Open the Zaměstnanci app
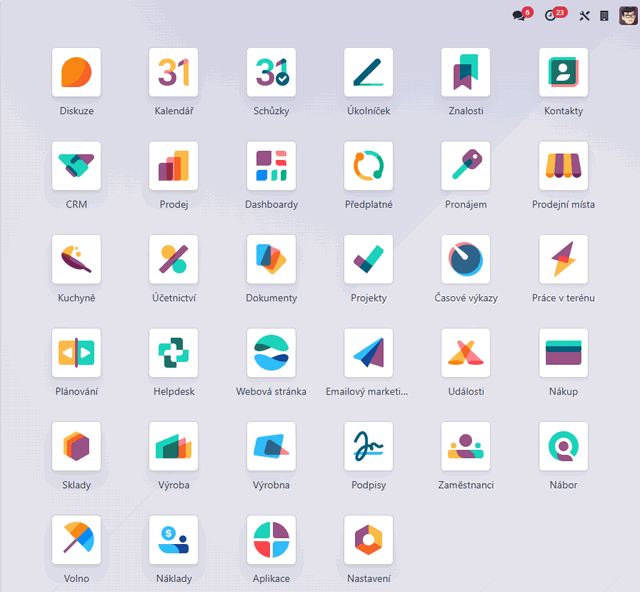This screenshot has height=592, width=640. coord(466,447)
